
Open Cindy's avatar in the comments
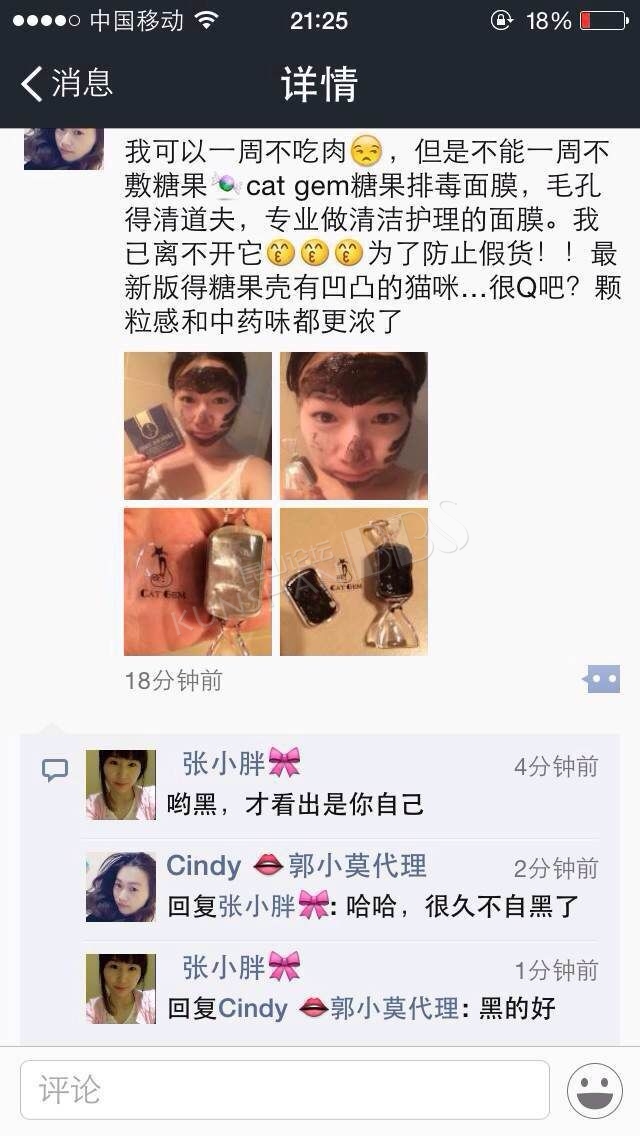121,887
